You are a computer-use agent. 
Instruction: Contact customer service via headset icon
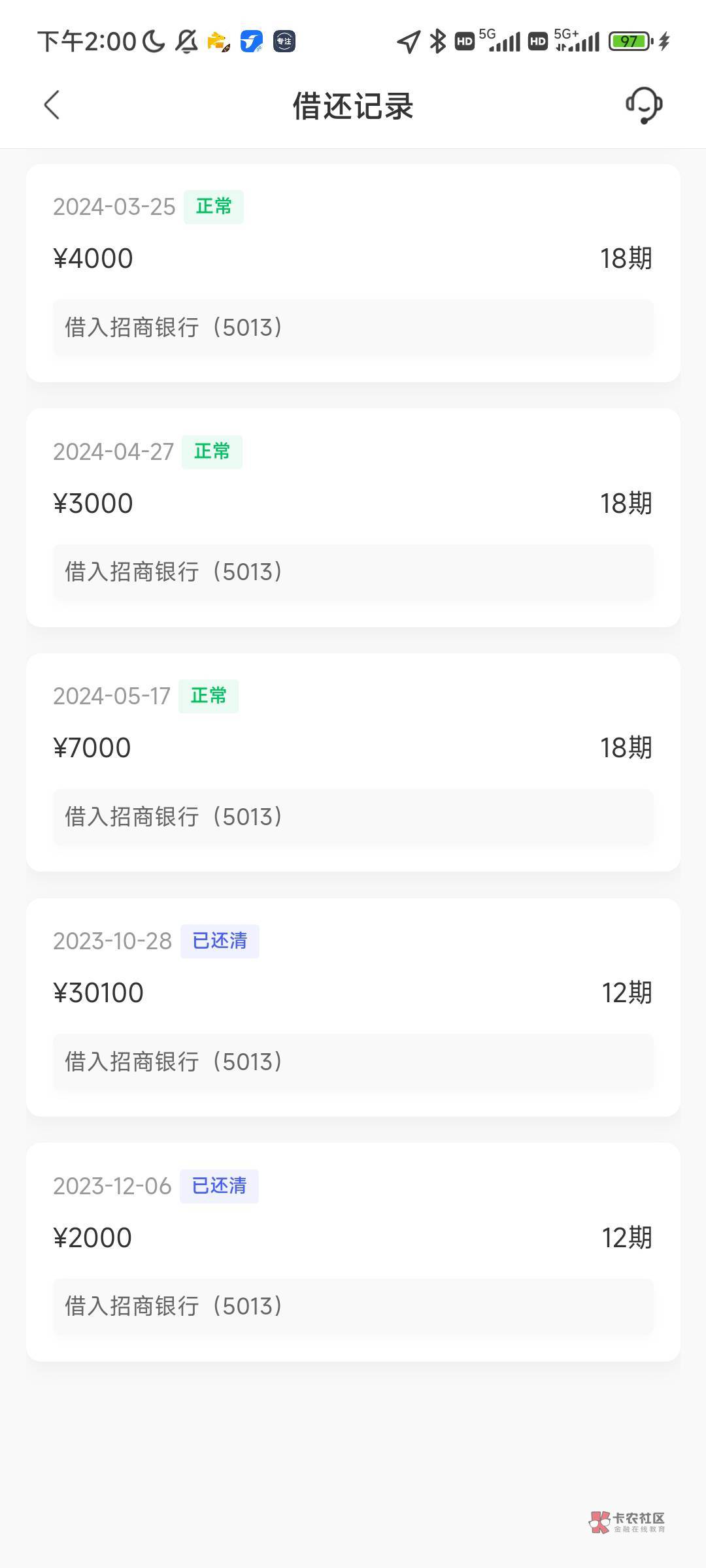(644, 105)
